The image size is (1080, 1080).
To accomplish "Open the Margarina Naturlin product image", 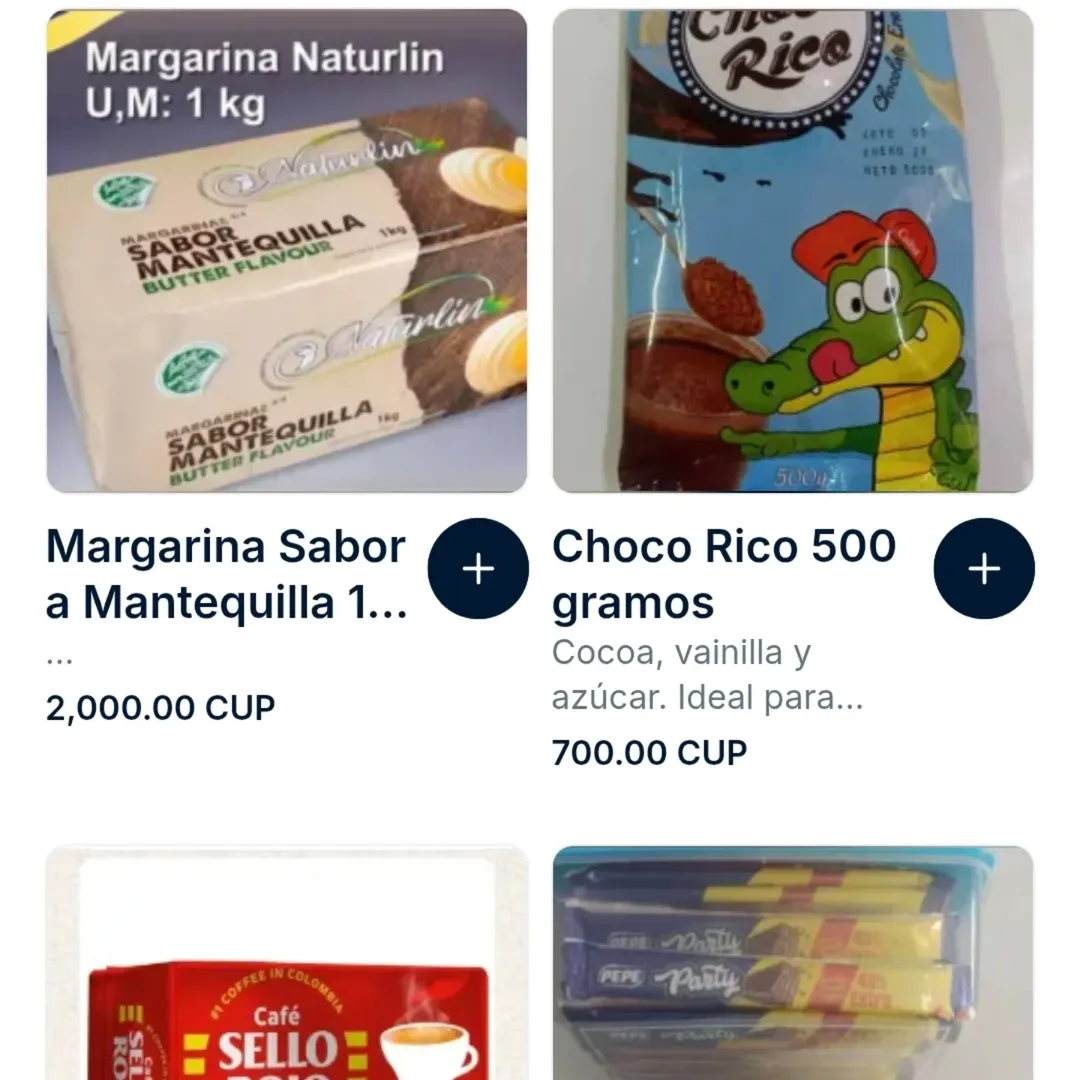I will (287, 251).
